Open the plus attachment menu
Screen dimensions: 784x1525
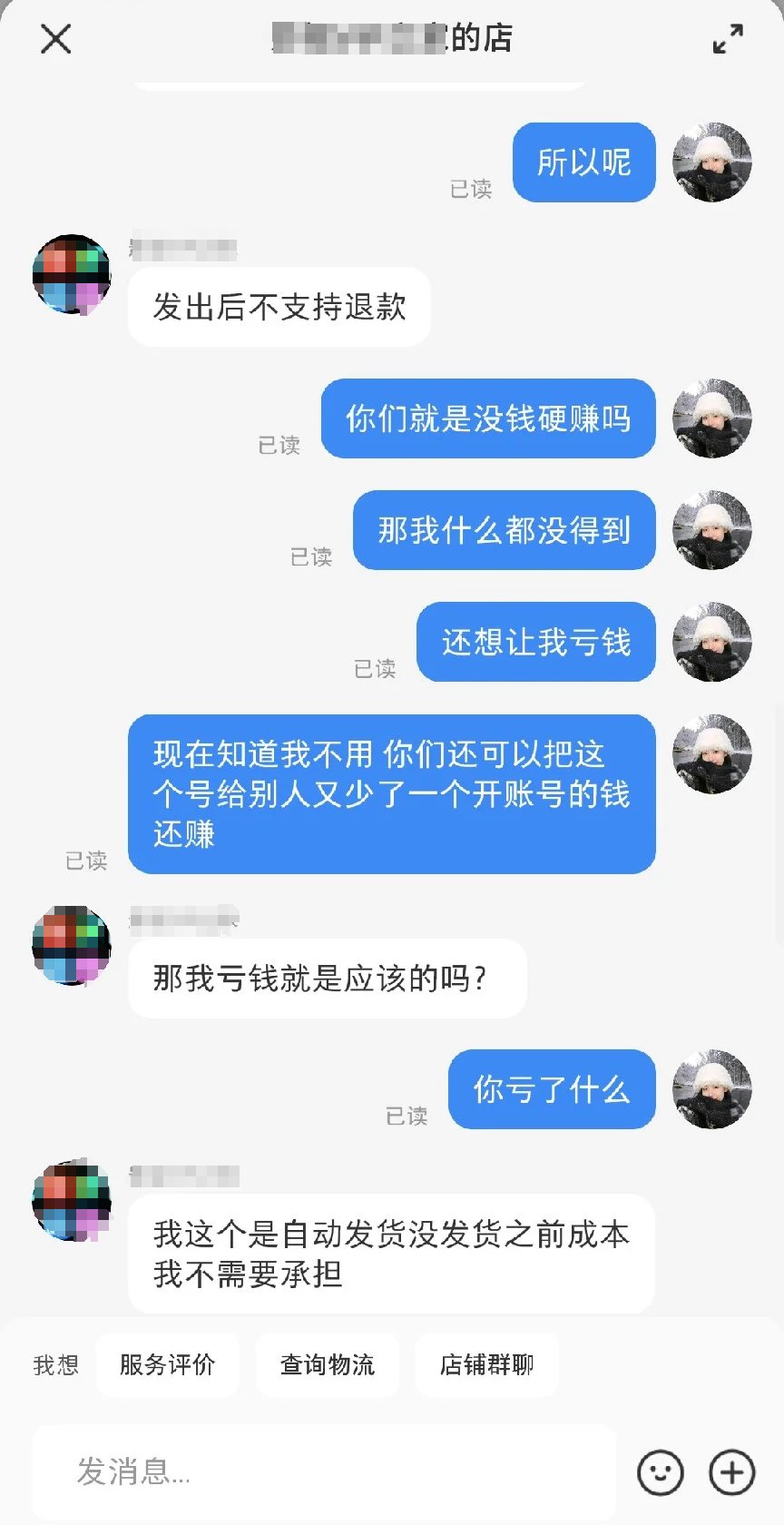pos(731,1471)
